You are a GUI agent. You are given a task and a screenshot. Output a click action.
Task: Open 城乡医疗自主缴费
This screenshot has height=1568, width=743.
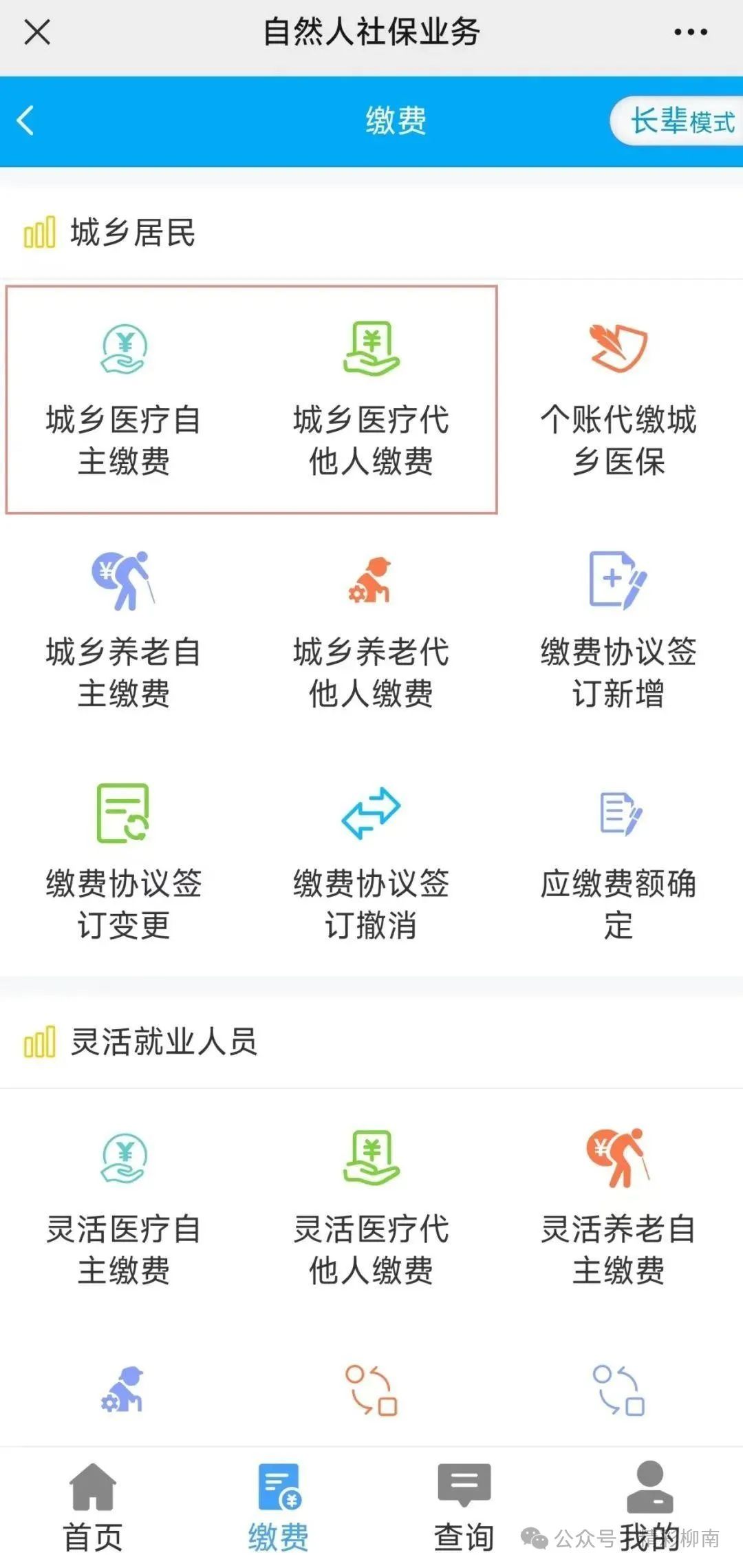tap(124, 400)
